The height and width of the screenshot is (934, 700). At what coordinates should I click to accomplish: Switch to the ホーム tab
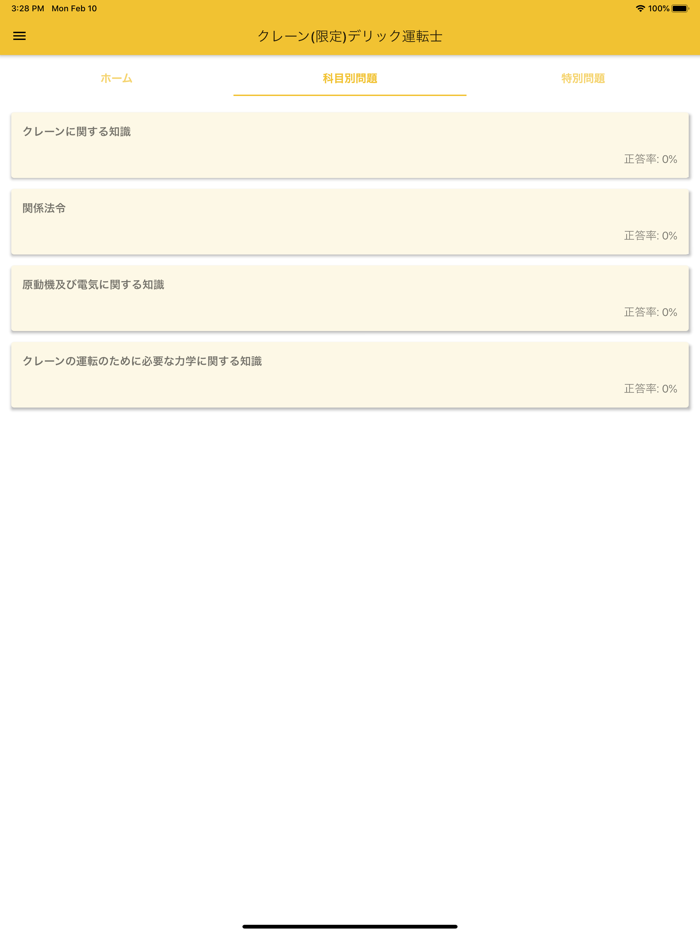116,78
